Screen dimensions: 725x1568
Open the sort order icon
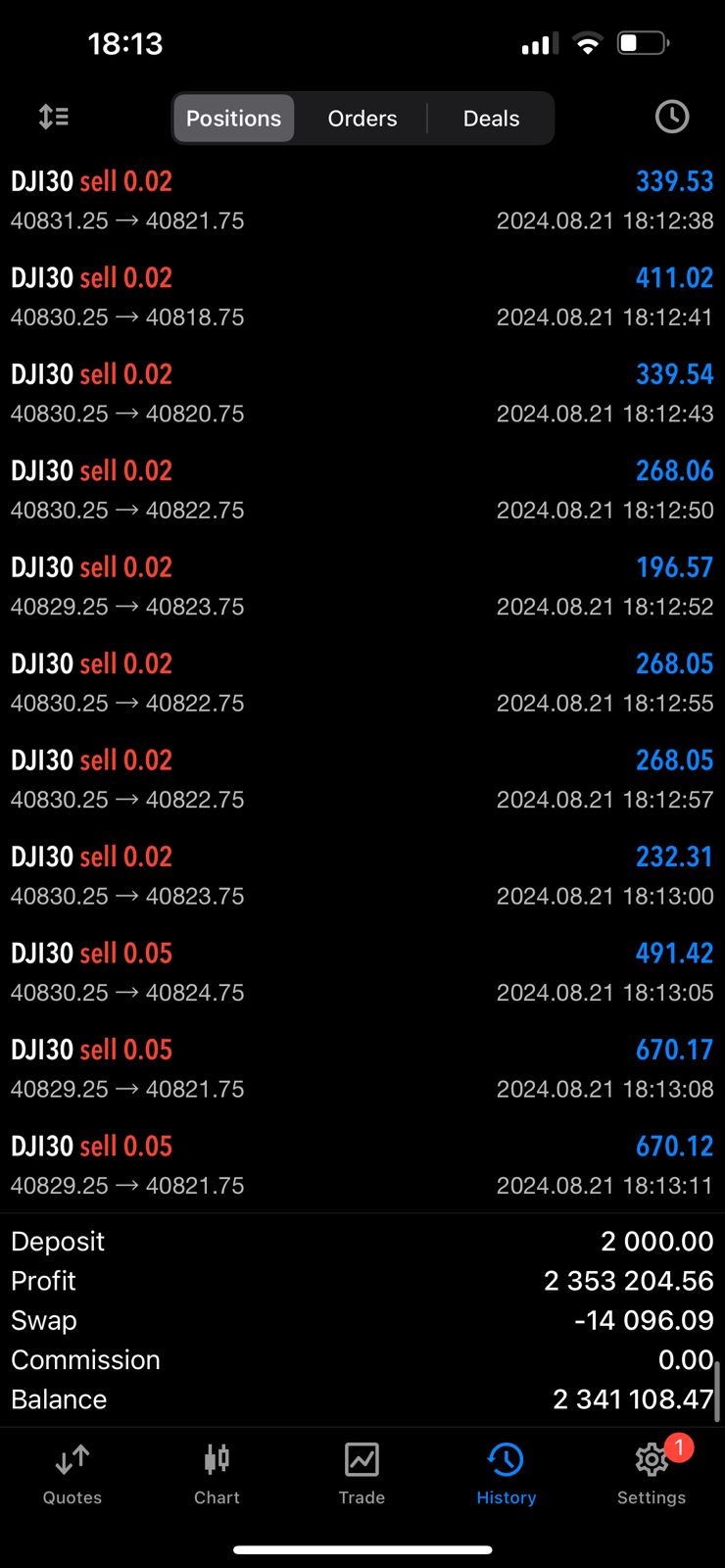click(54, 118)
